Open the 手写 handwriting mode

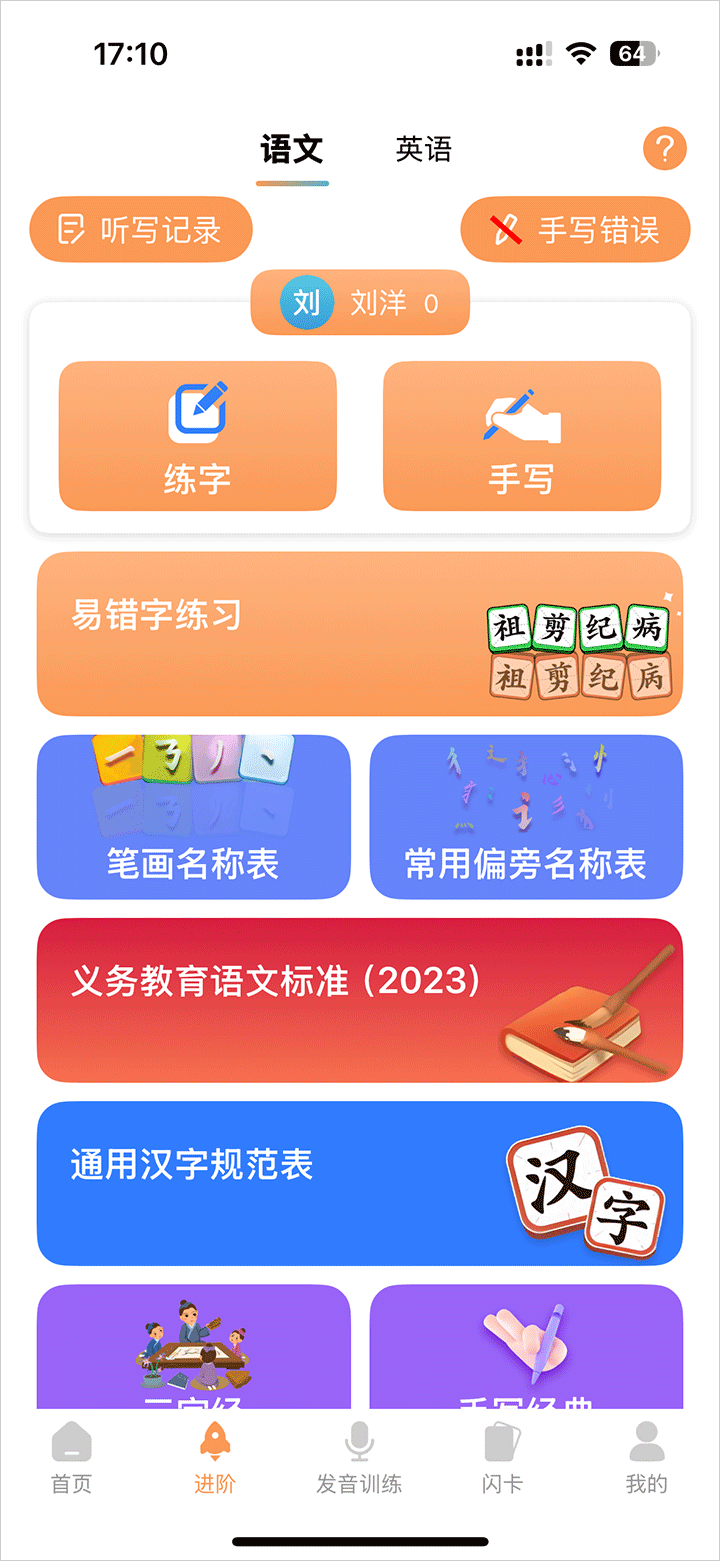pos(521,436)
